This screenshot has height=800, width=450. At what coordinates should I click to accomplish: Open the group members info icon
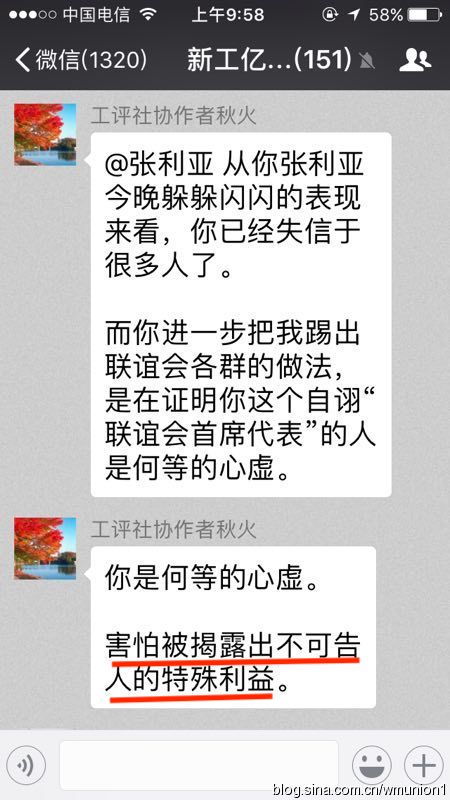pos(415,60)
